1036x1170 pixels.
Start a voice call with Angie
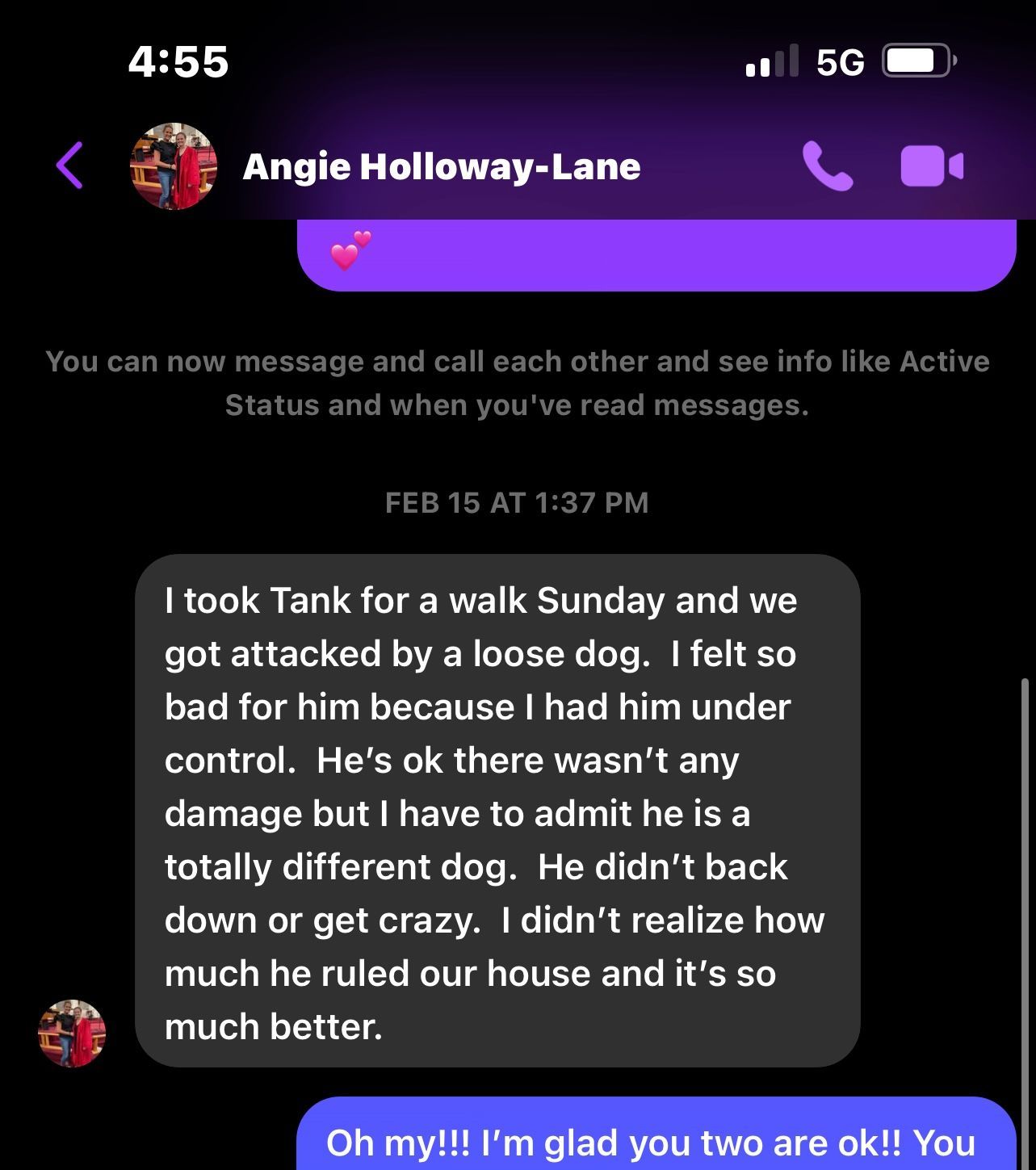(x=828, y=166)
